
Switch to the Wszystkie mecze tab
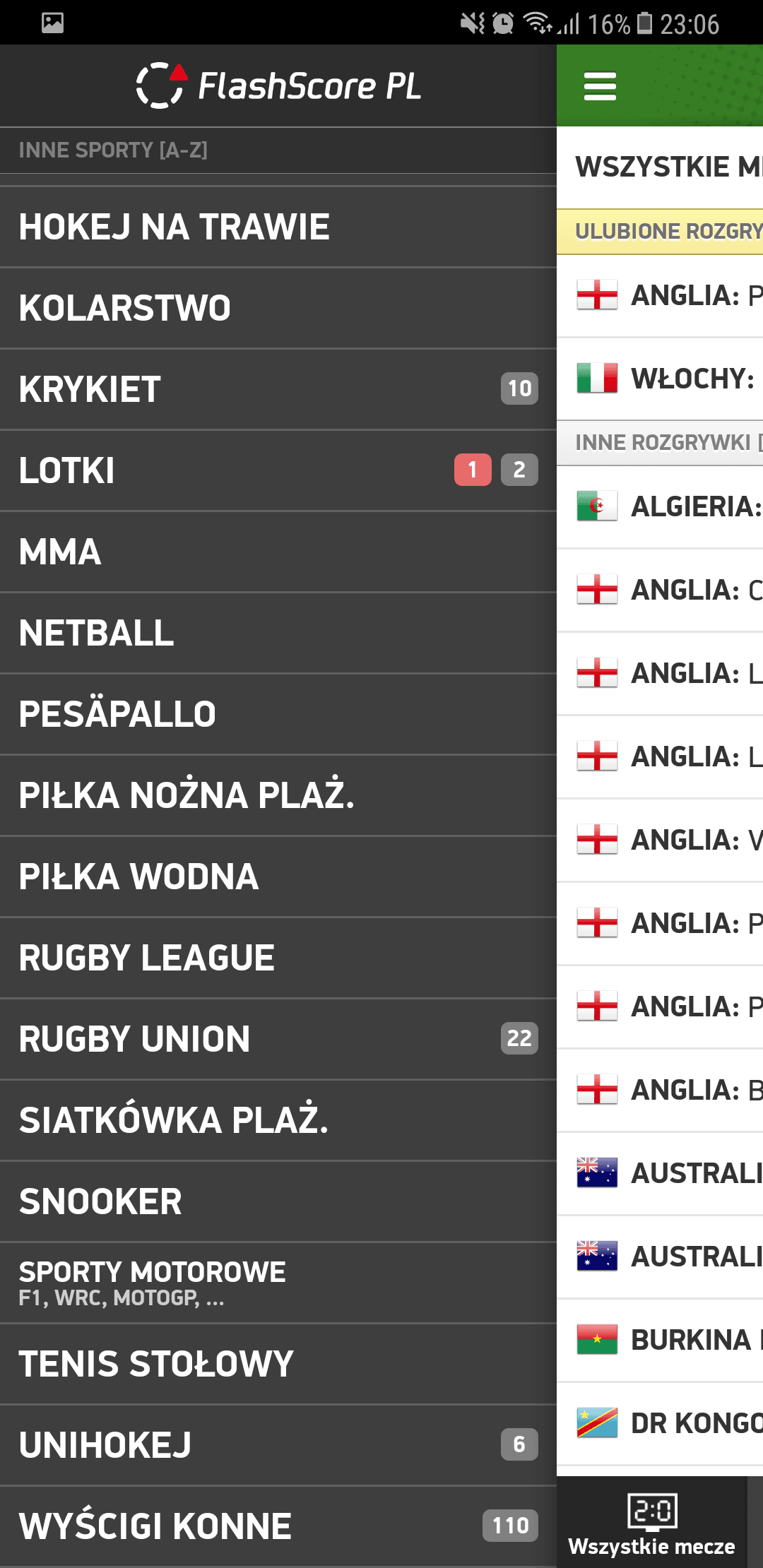pyautogui.click(x=652, y=1522)
